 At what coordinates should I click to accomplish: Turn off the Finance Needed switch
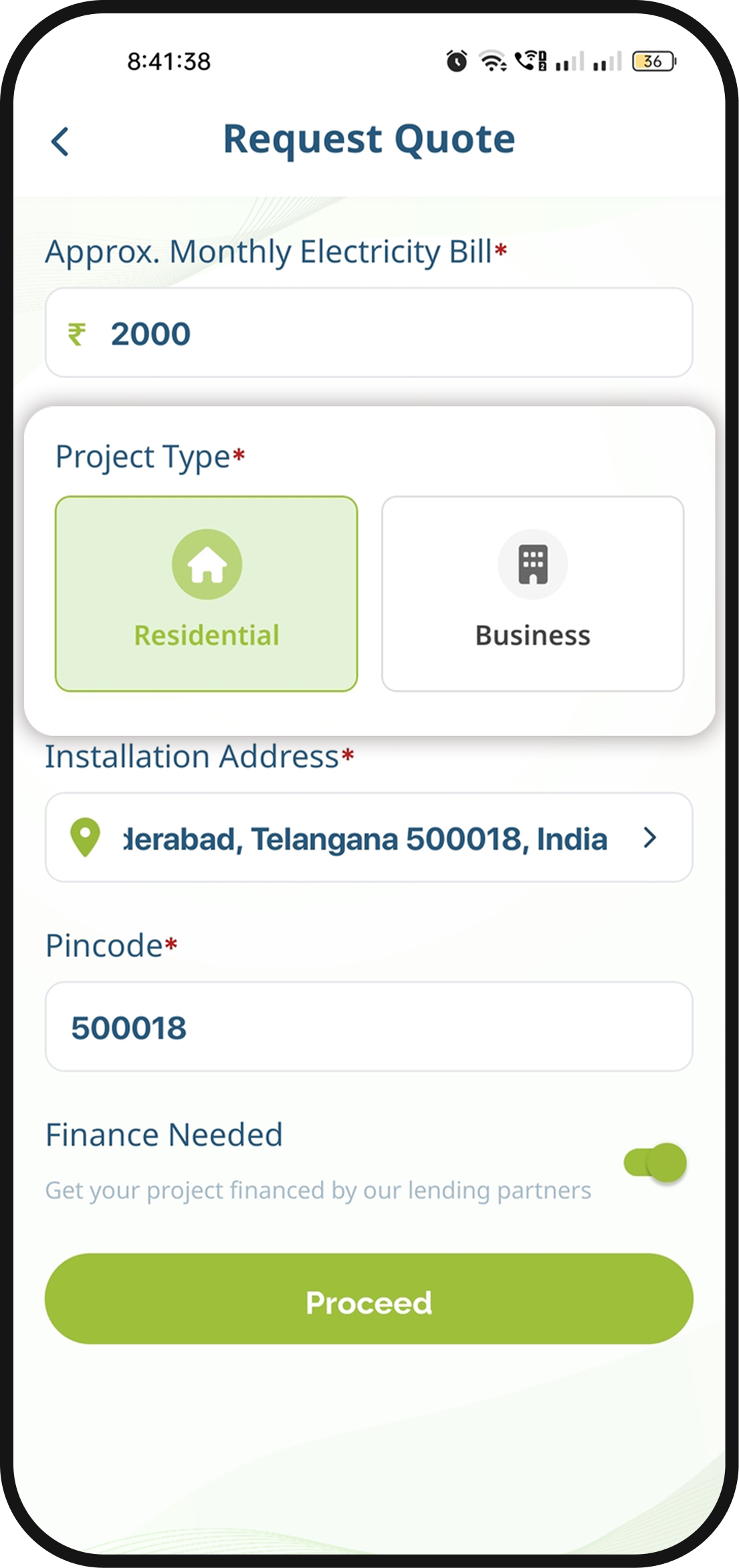[x=655, y=1163]
